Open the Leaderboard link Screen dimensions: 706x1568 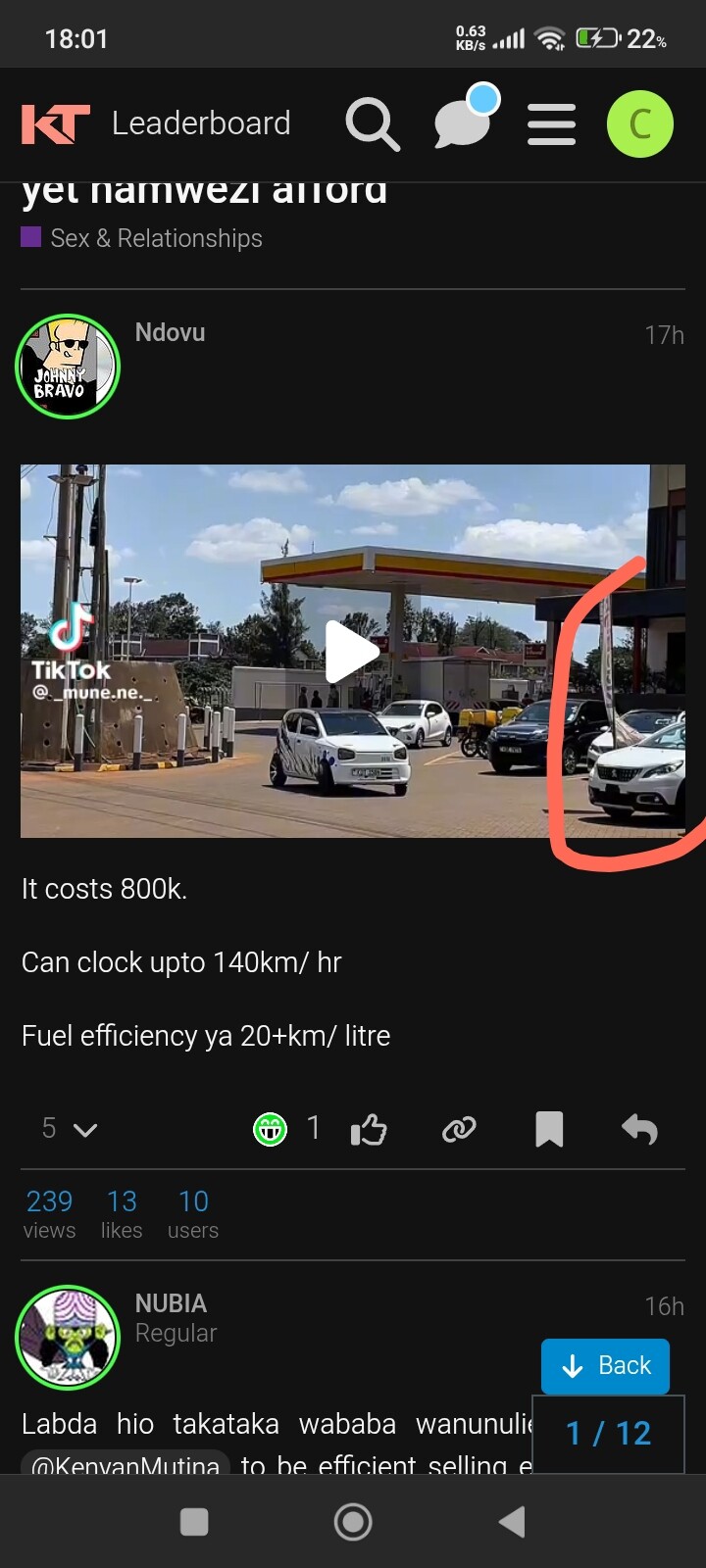pos(201,123)
